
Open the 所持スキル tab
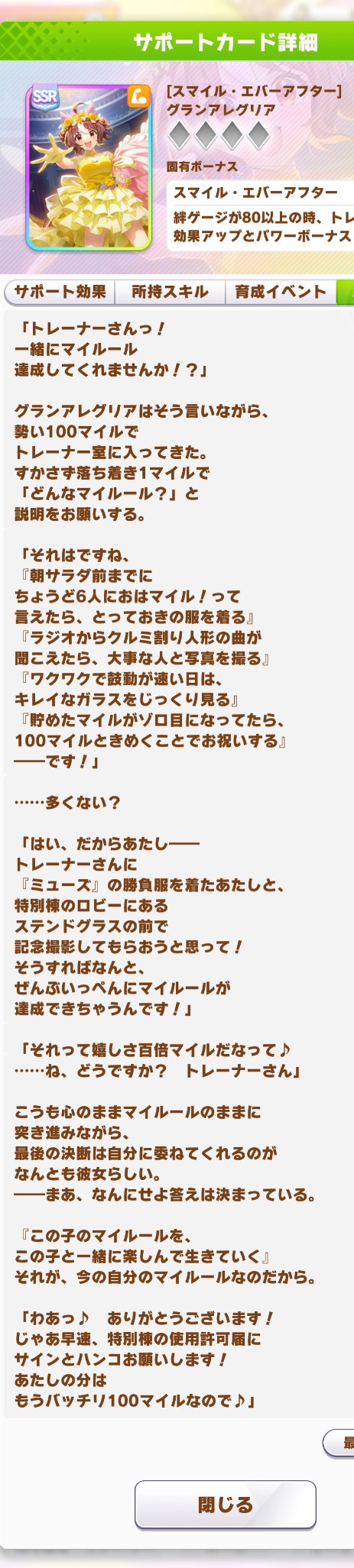[x=170, y=292]
